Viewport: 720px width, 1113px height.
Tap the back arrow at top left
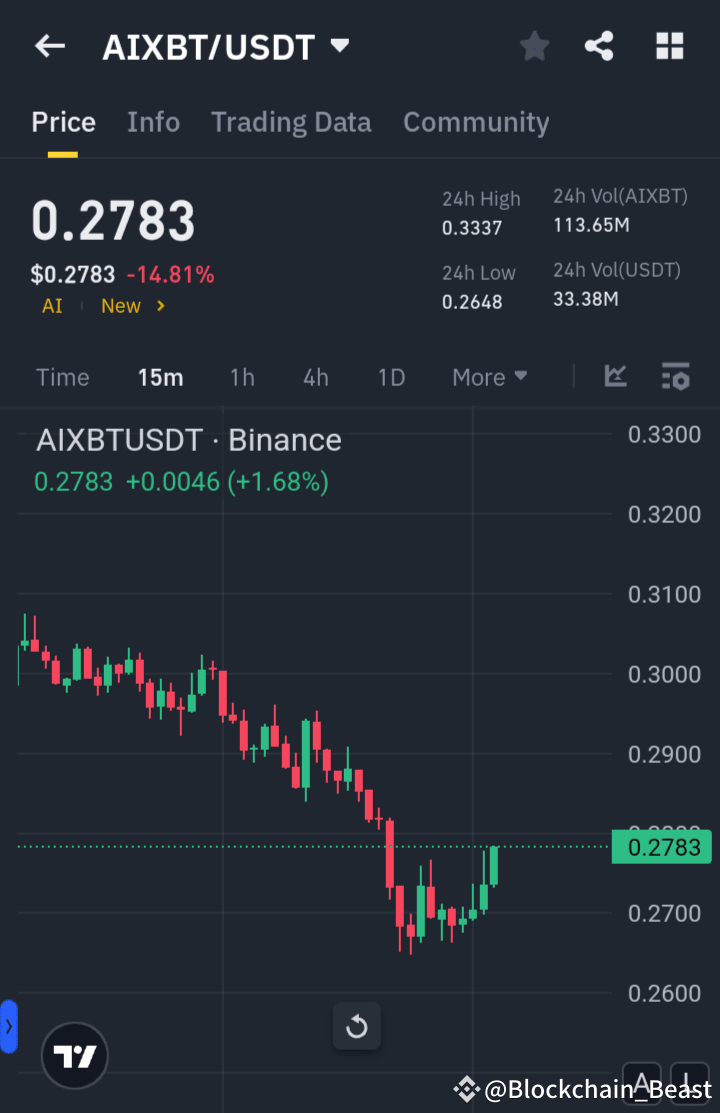pos(49,46)
